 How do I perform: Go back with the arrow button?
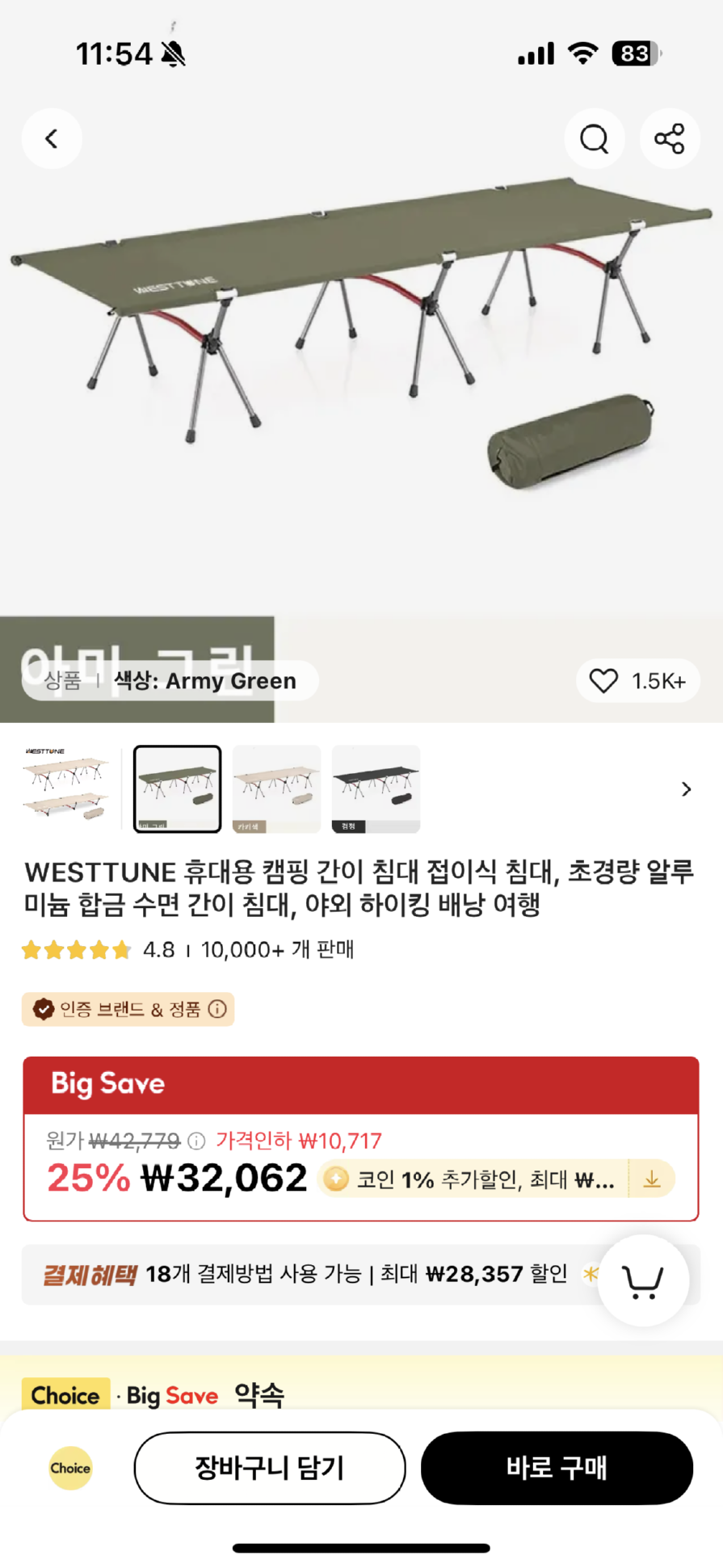coord(52,139)
